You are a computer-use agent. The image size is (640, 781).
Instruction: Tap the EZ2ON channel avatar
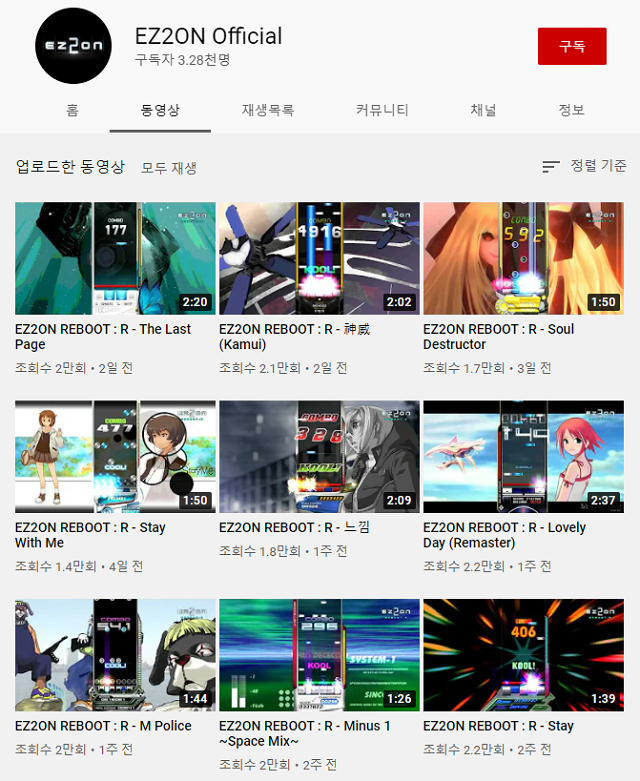[73, 45]
